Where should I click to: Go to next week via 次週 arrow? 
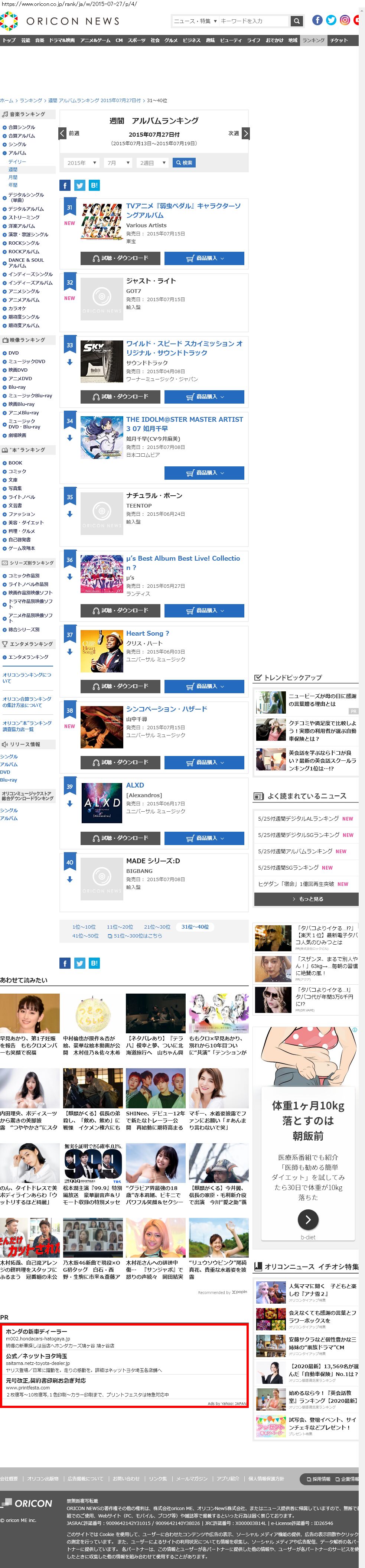pyautogui.click(x=245, y=133)
